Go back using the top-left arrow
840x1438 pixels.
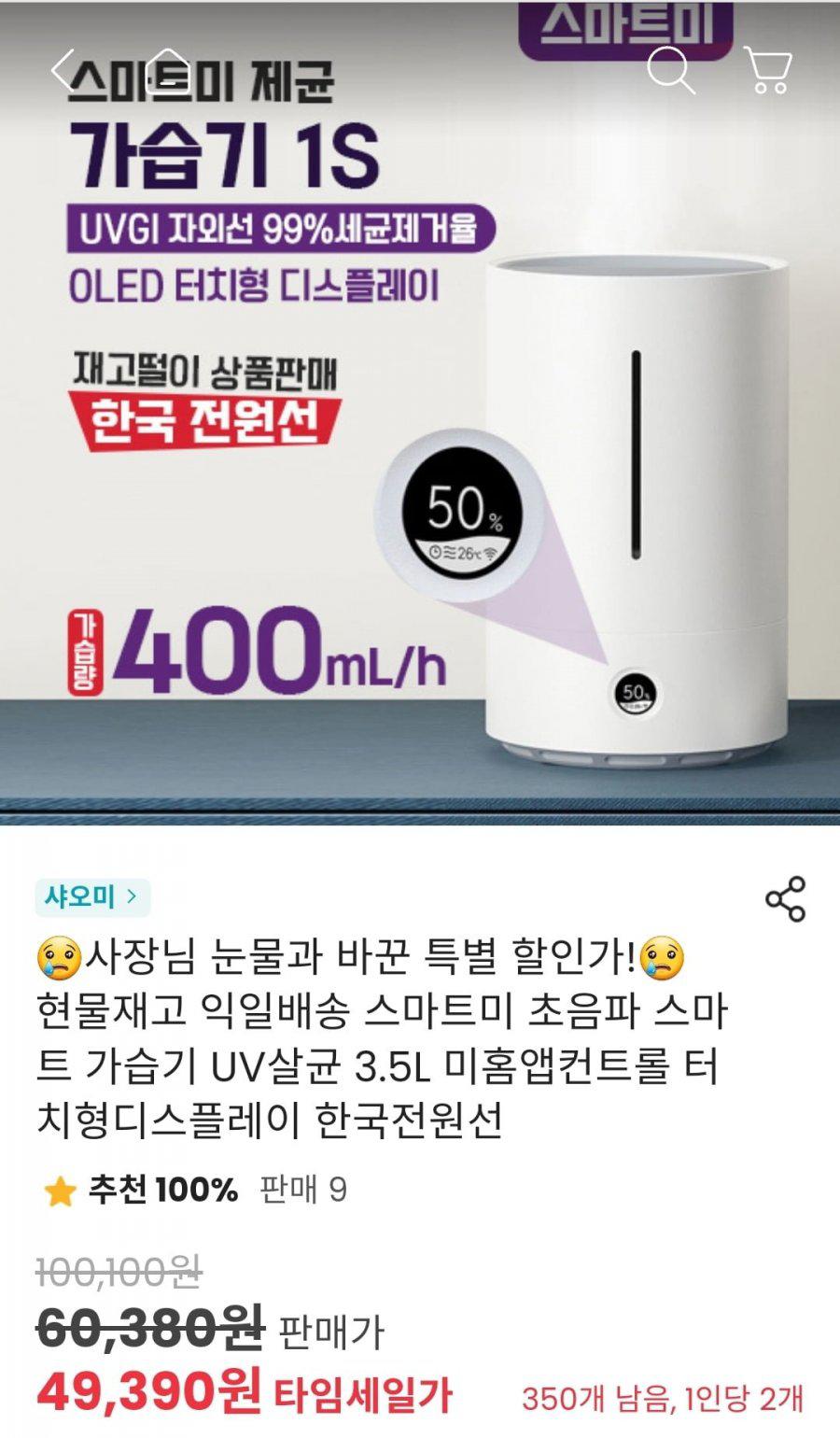click(63, 70)
